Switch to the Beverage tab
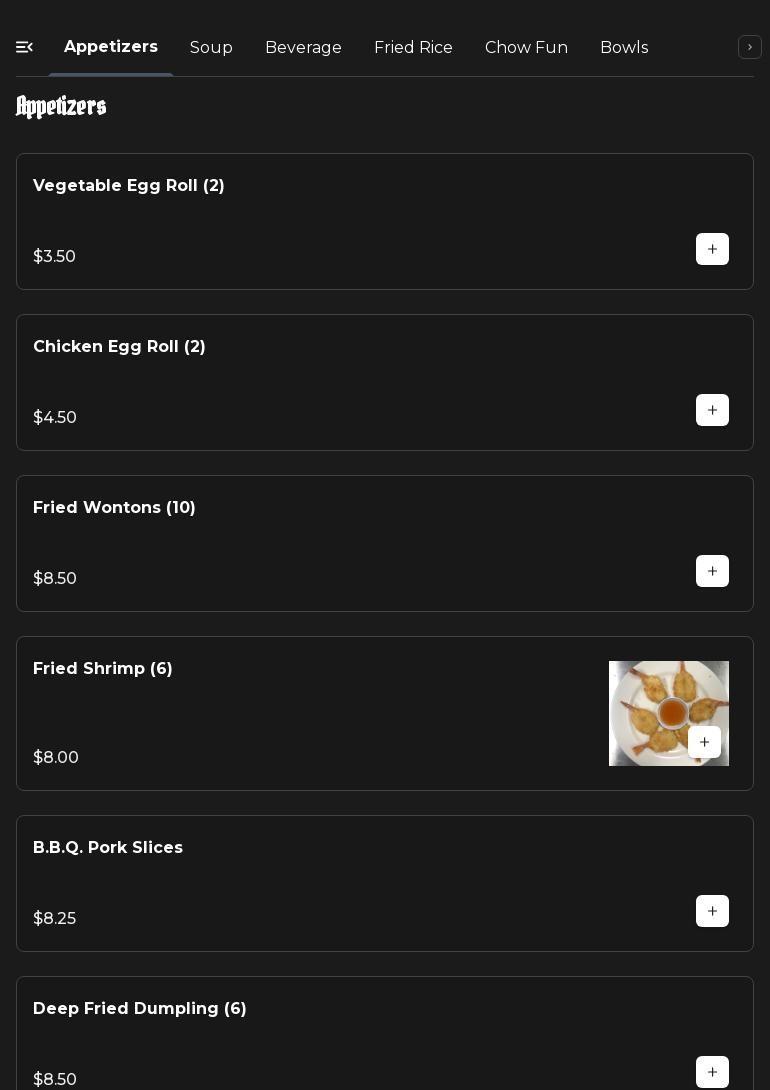This screenshot has width=770, height=1090. tap(303, 48)
